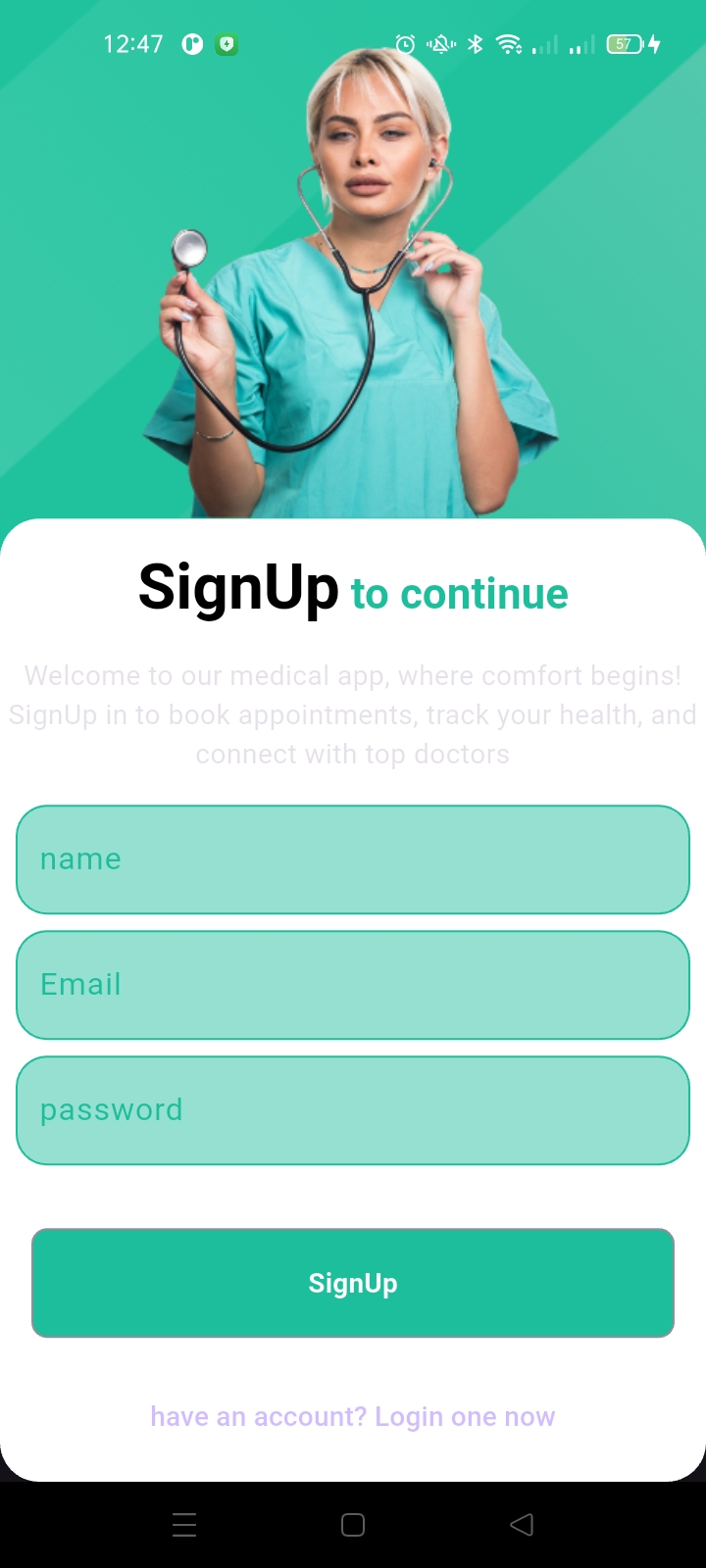The height and width of the screenshot is (1568, 706).
Task: Open recent apps from navigation bar
Action: 184,1525
